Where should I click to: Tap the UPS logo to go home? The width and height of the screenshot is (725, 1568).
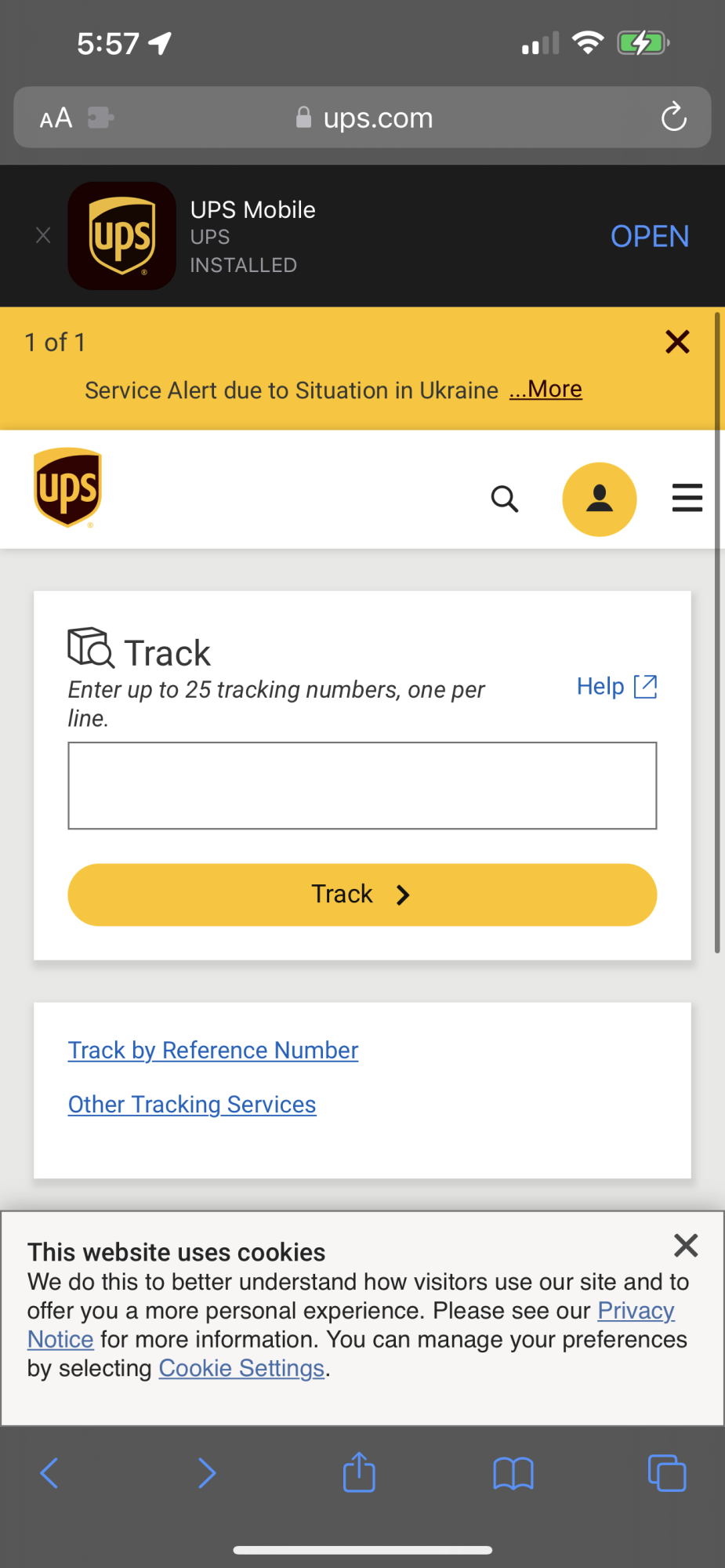[x=67, y=488]
